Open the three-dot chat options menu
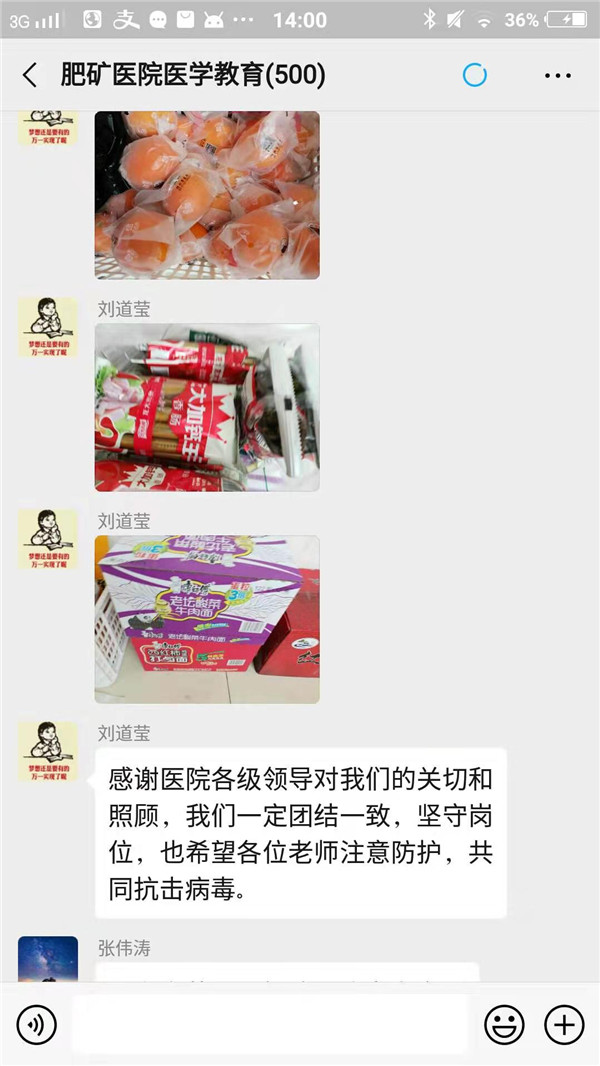This screenshot has width=600, height=1066. (557, 75)
